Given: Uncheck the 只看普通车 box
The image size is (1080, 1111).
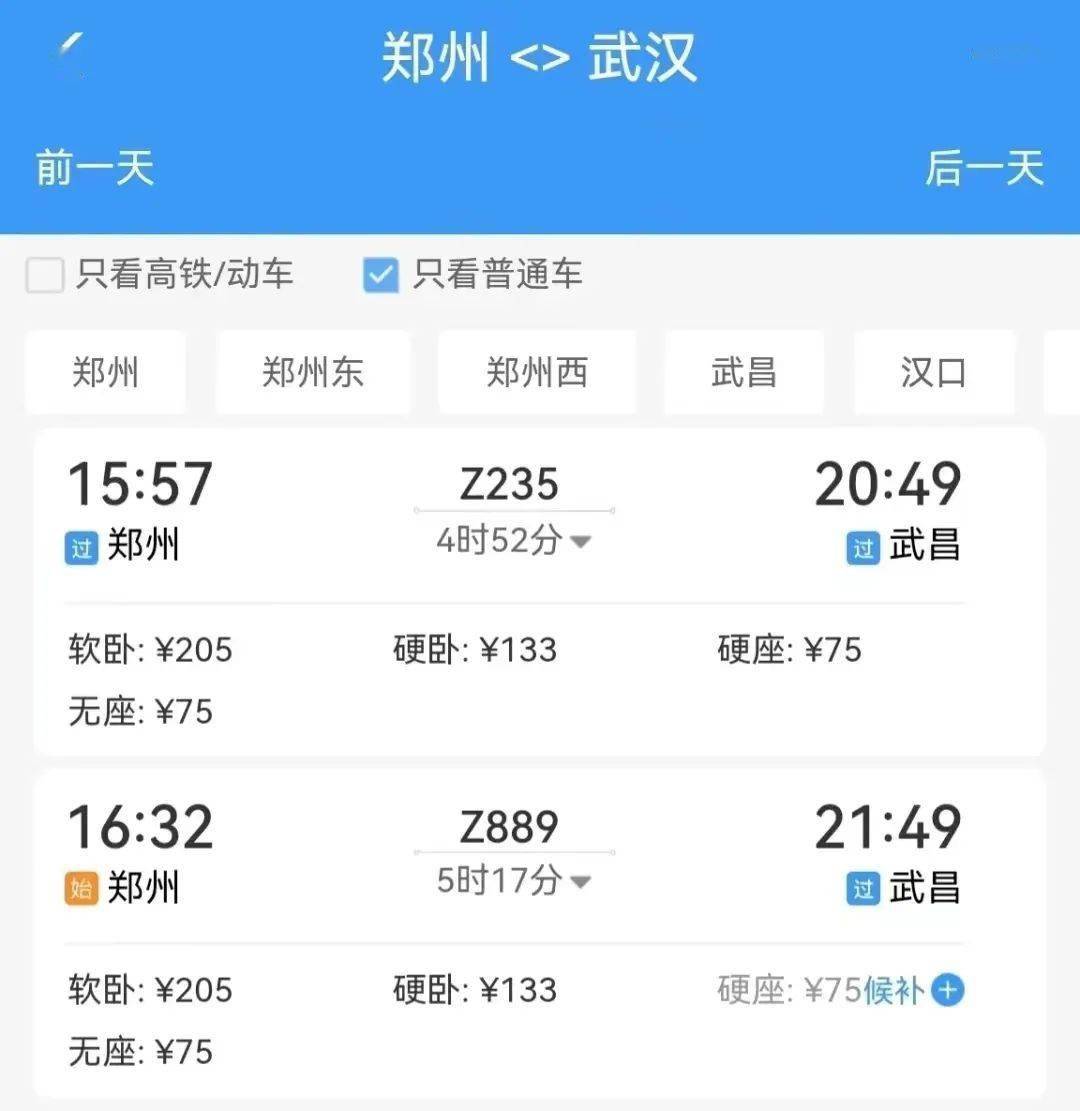Looking at the screenshot, I should [381, 275].
